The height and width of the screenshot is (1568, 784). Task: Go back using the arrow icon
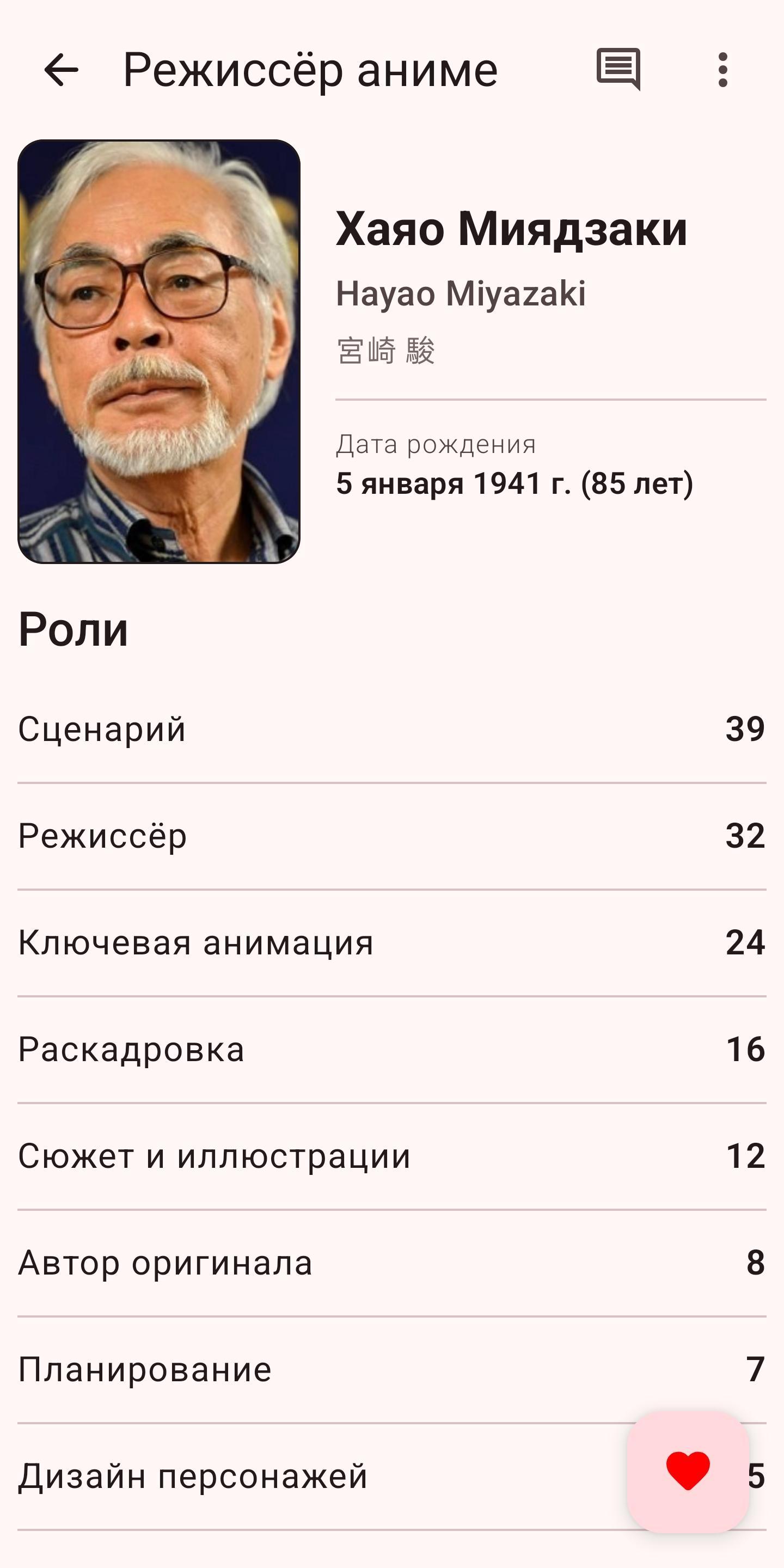pos(62,70)
